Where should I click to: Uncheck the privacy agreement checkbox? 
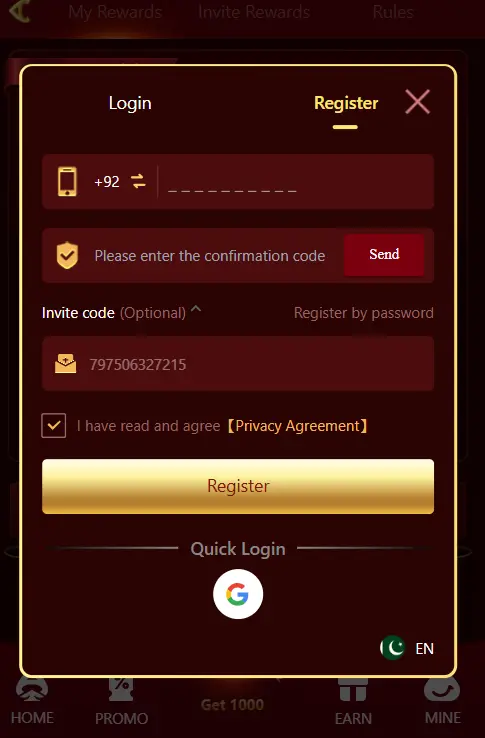(54, 425)
